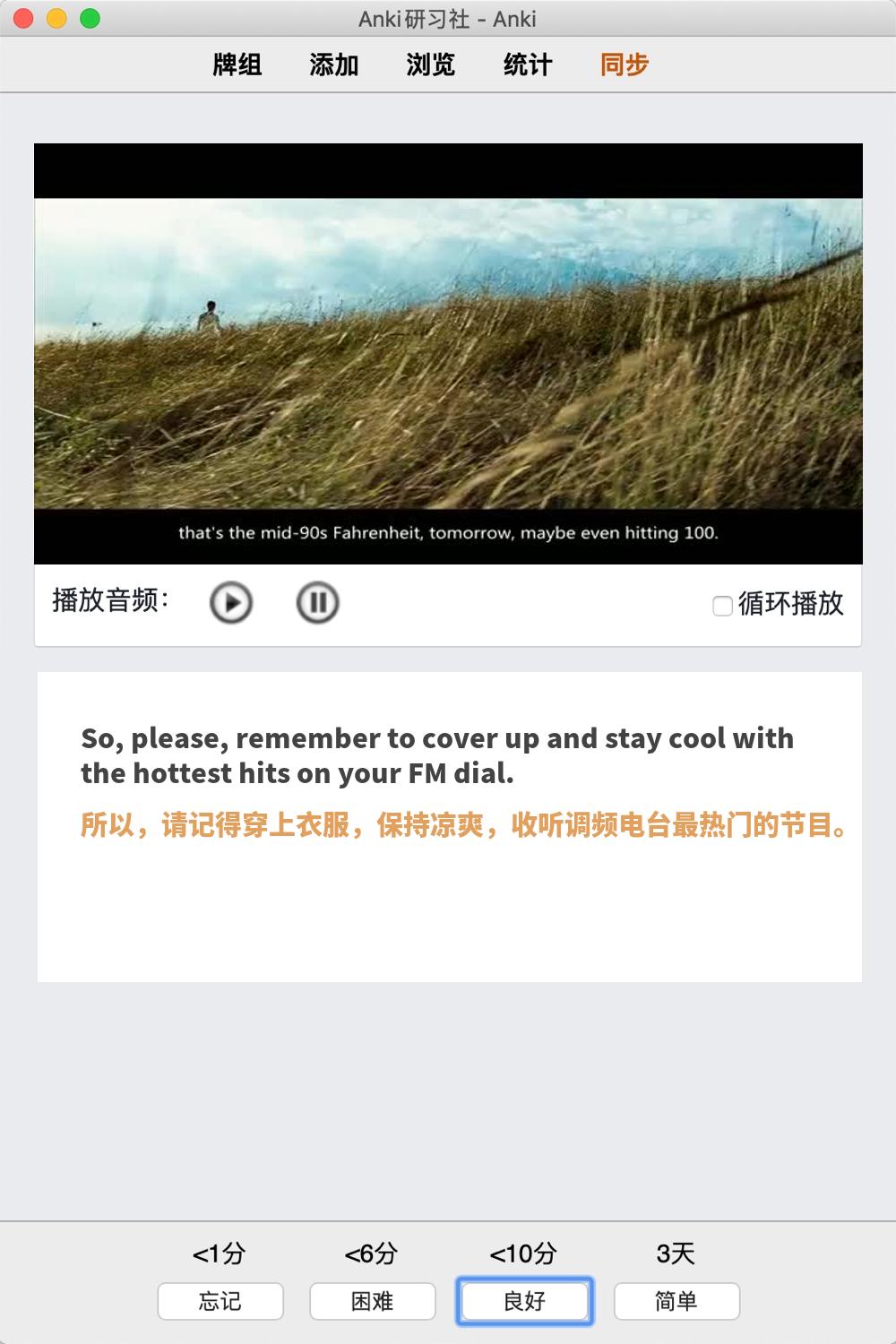Image resolution: width=896 pixels, height=1344 pixels.
Task: Tap 同步 to sync
Action: point(624,65)
